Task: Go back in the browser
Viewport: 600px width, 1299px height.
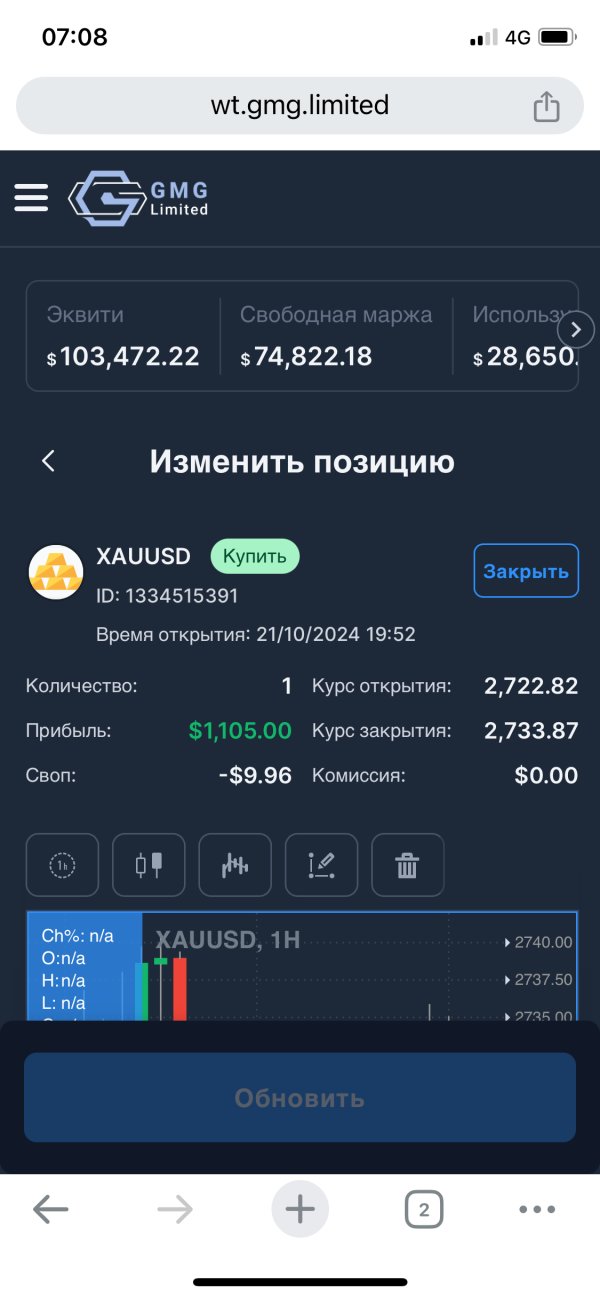Action: point(50,1210)
